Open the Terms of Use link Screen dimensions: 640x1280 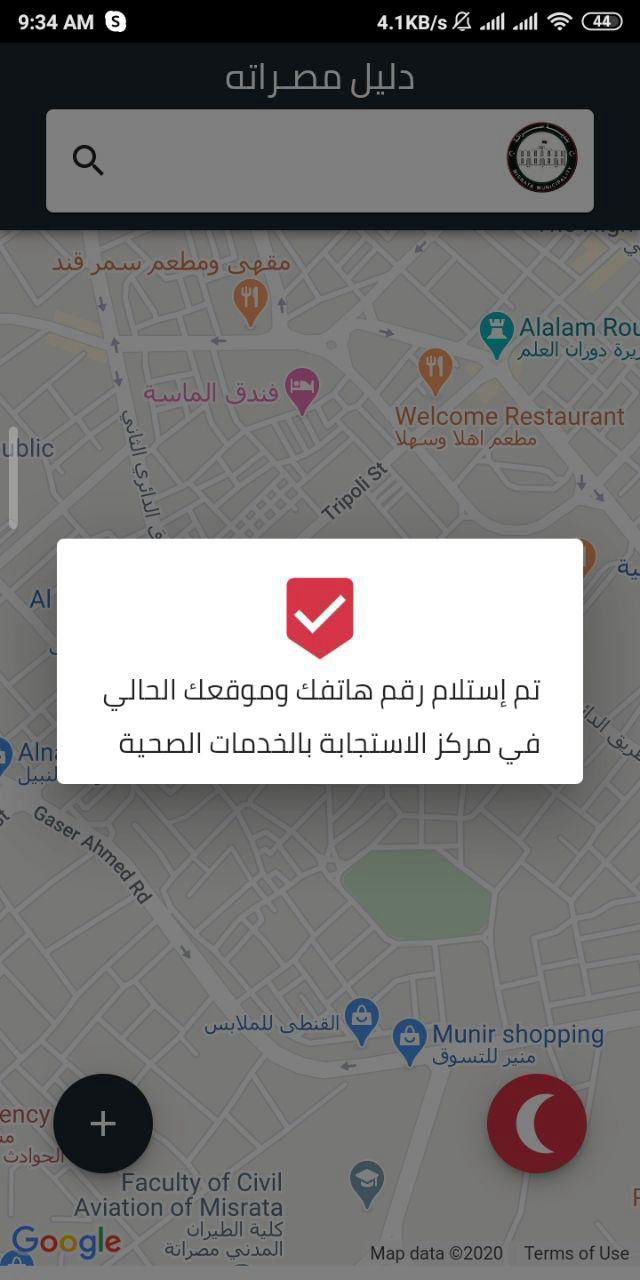pos(576,1253)
